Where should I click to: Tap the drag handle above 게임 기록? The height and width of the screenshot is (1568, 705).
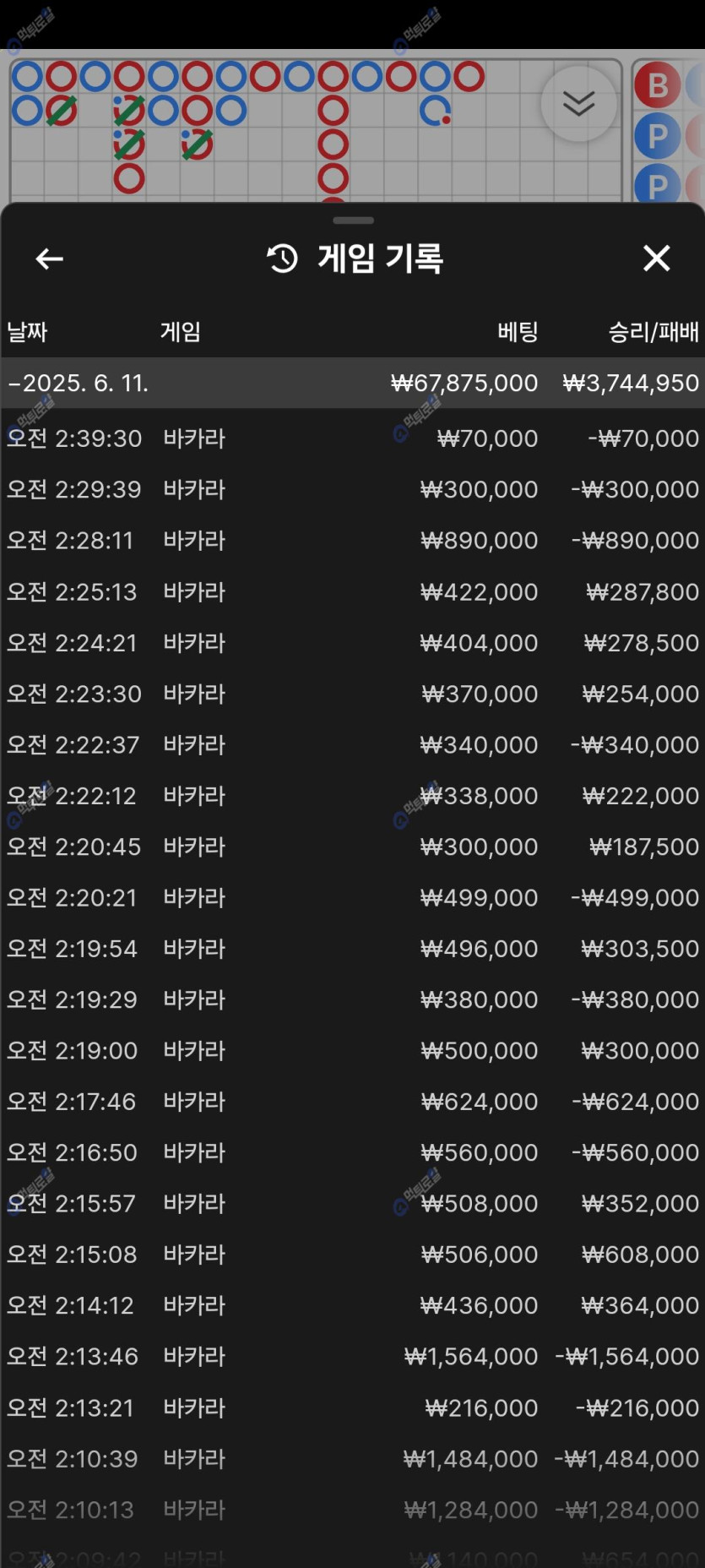pos(353,220)
